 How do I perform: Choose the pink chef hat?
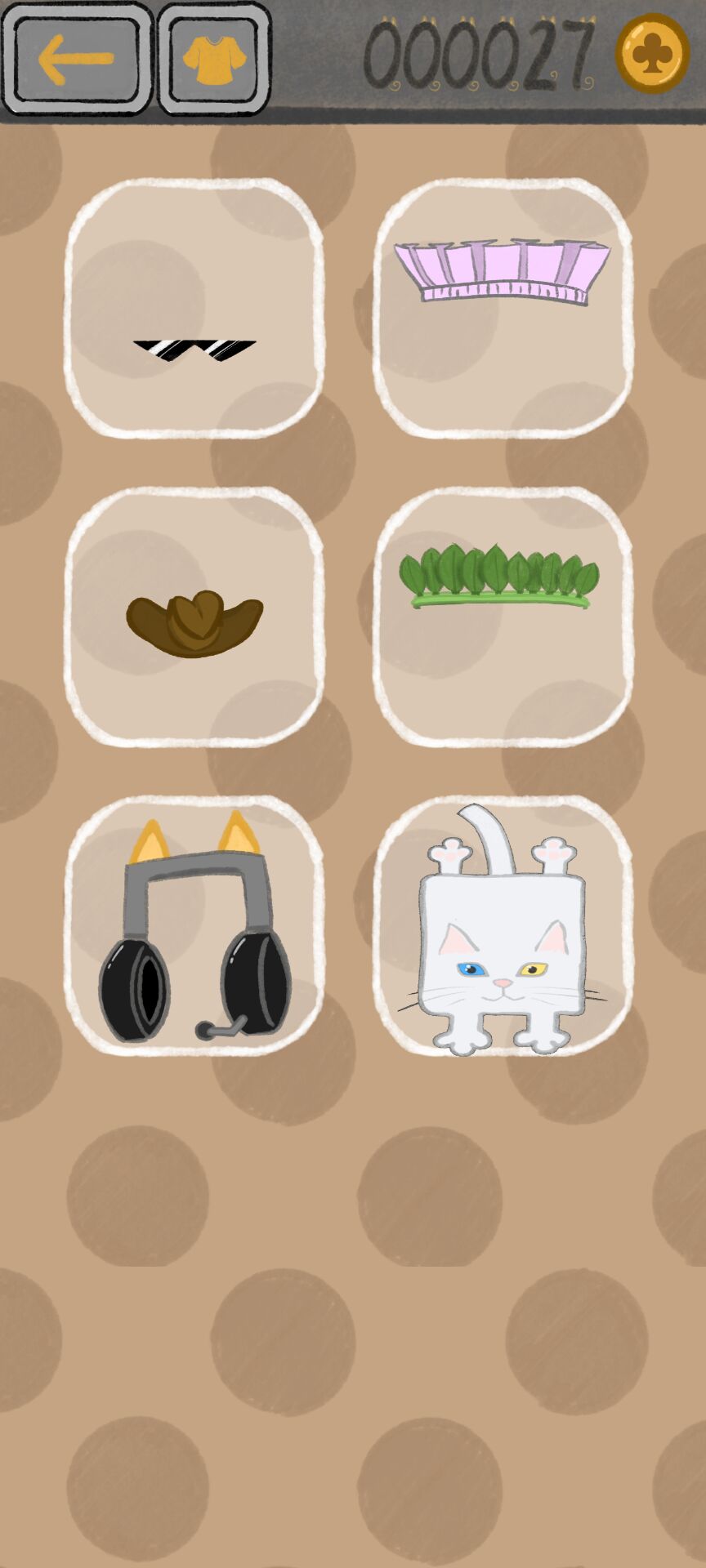coord(503,309)
